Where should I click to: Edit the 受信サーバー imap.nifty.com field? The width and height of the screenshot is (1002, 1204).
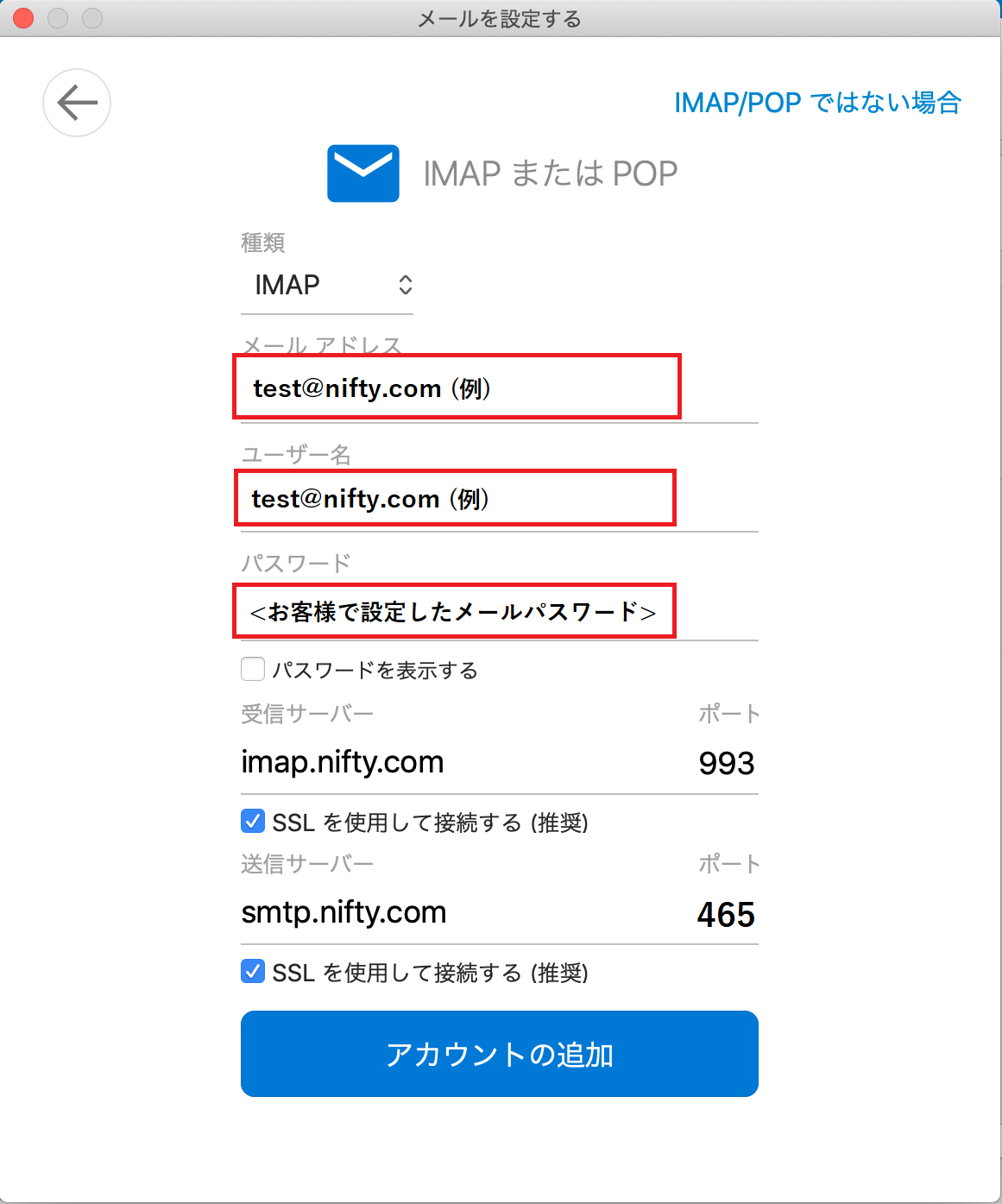(x=449, y=762)
